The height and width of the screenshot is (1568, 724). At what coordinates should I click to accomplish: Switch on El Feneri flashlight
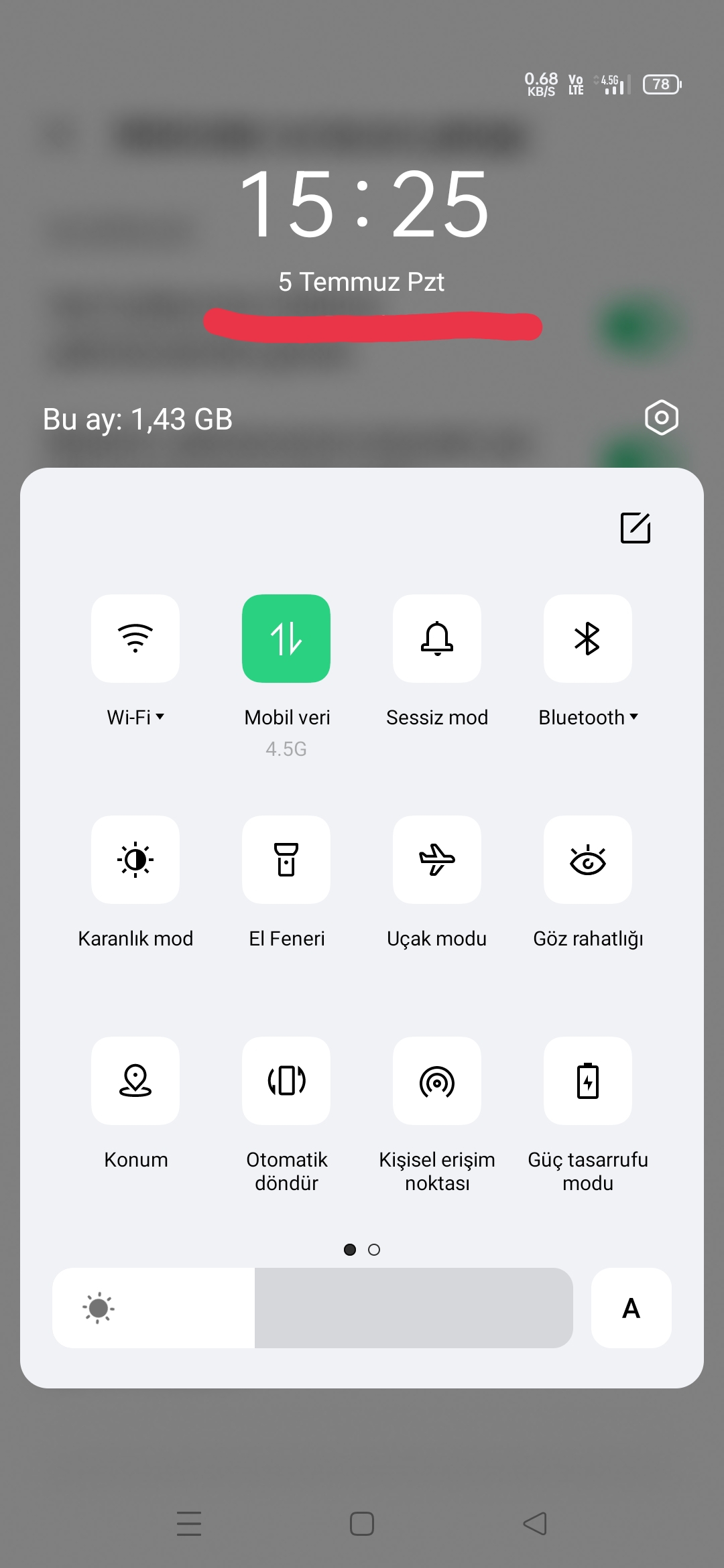pyautogui.click(x=286, y=860)
